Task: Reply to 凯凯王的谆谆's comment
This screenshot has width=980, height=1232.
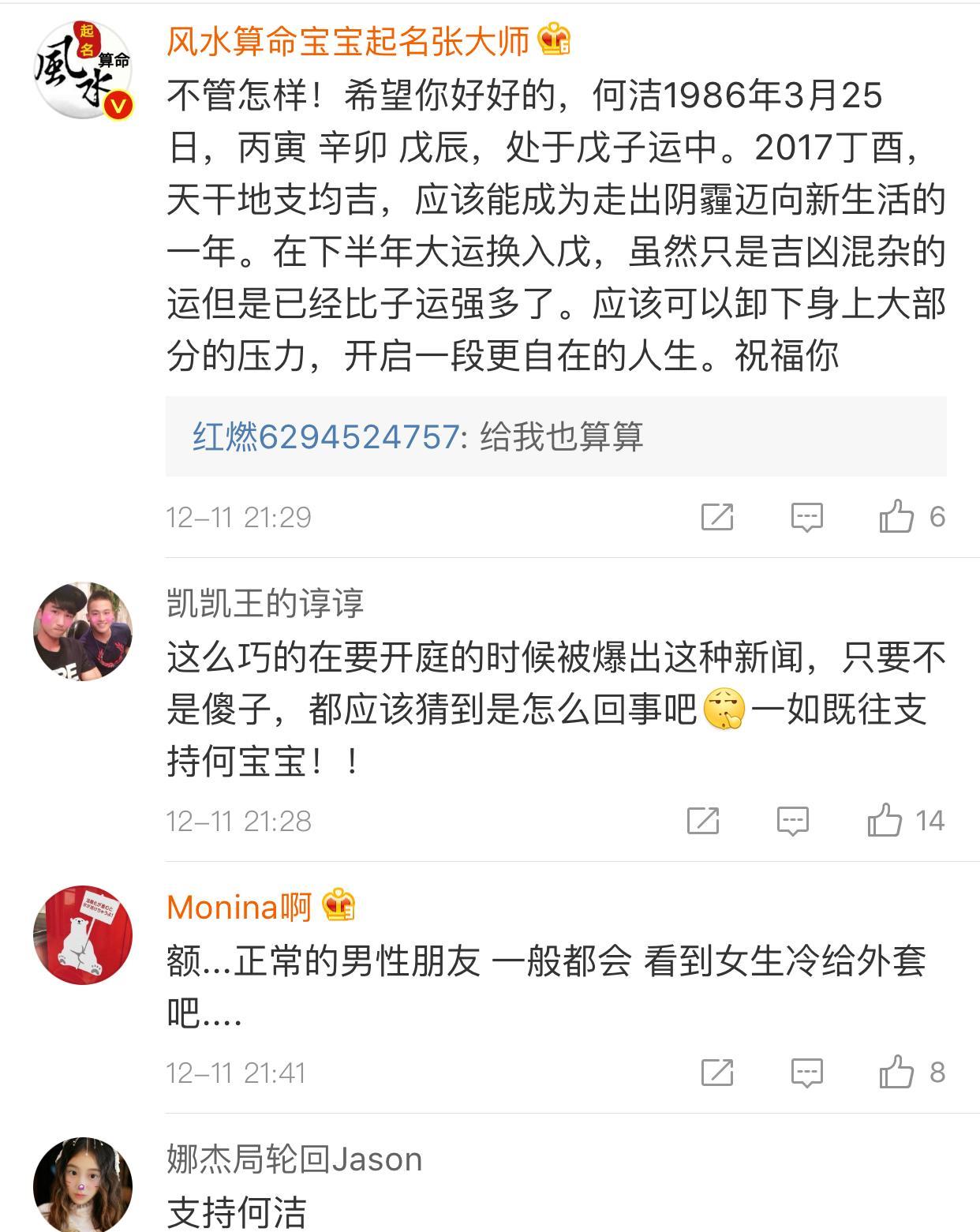Action: pyautogui.click(x=793, y=821)
